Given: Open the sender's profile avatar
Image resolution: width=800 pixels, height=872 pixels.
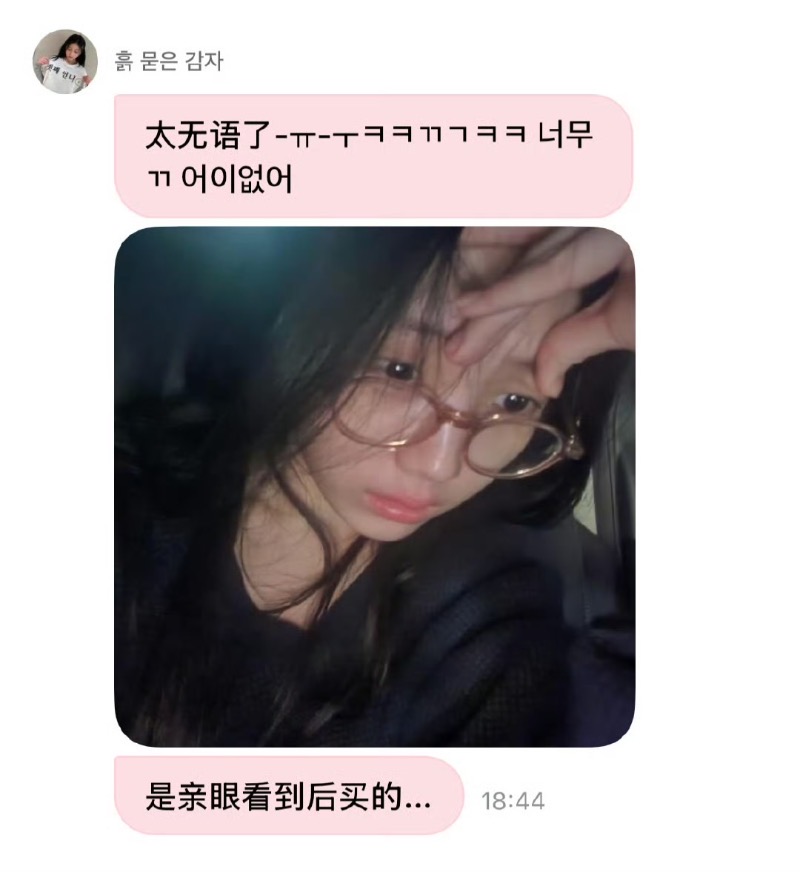Looking at the screenshot, I should click(65, 62).
